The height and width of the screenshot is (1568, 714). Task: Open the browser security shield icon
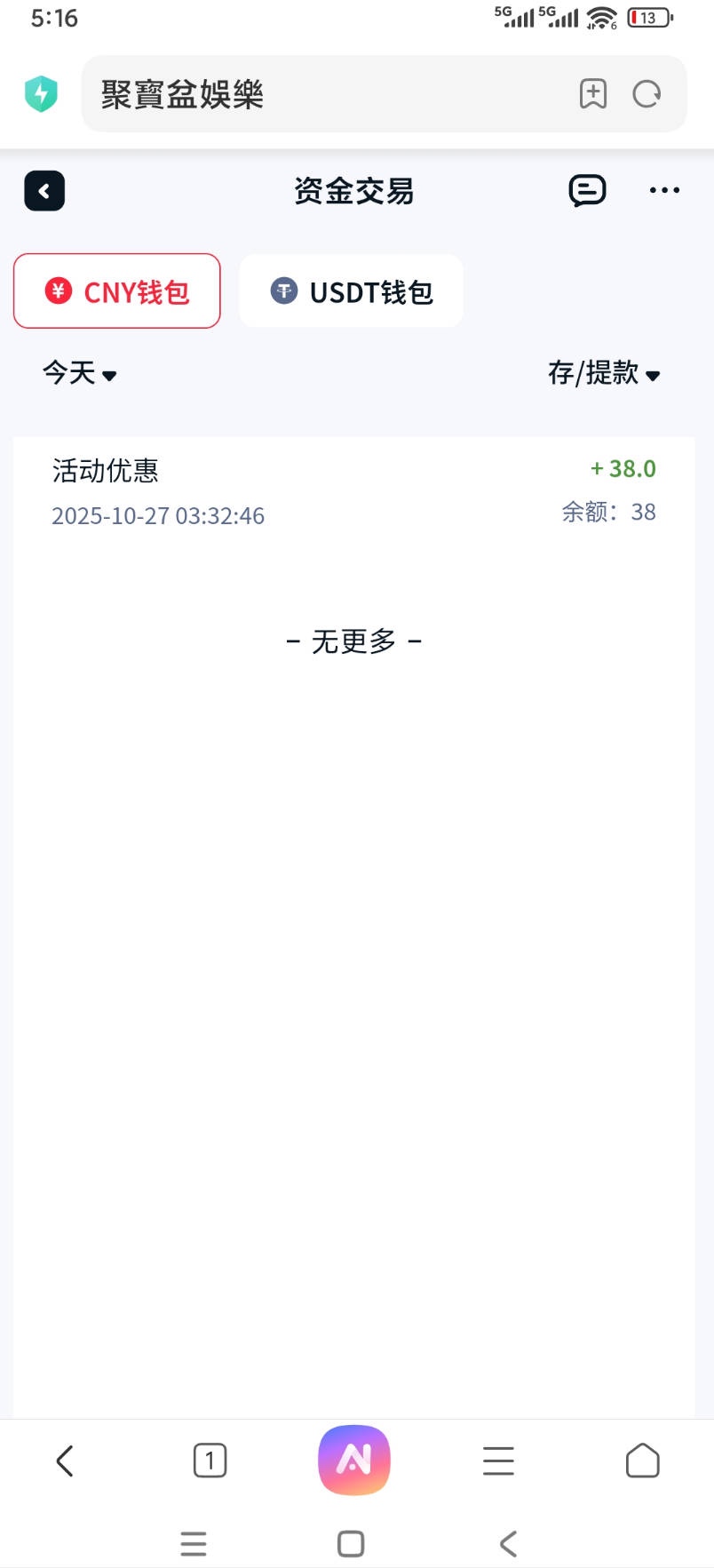[41, 94]
